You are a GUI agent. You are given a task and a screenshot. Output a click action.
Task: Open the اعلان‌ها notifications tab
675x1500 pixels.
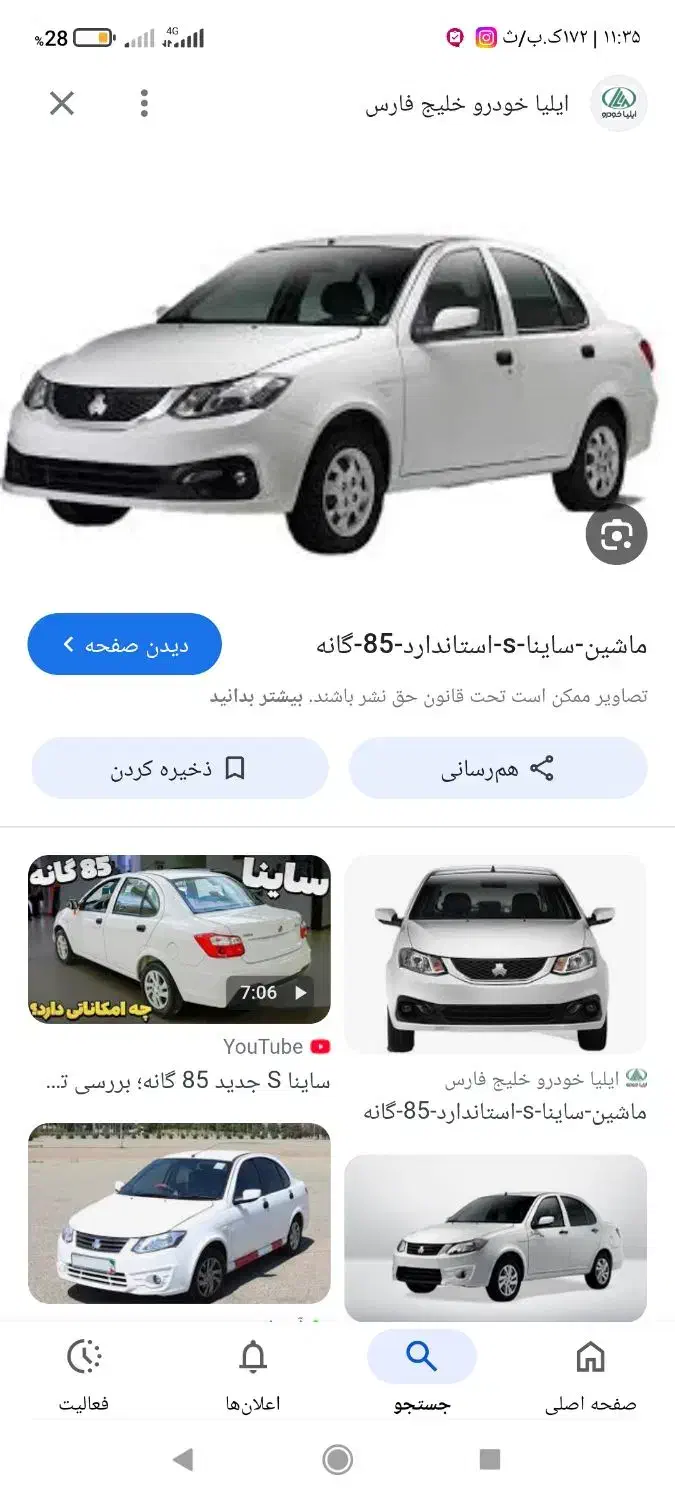[253, 1377]
